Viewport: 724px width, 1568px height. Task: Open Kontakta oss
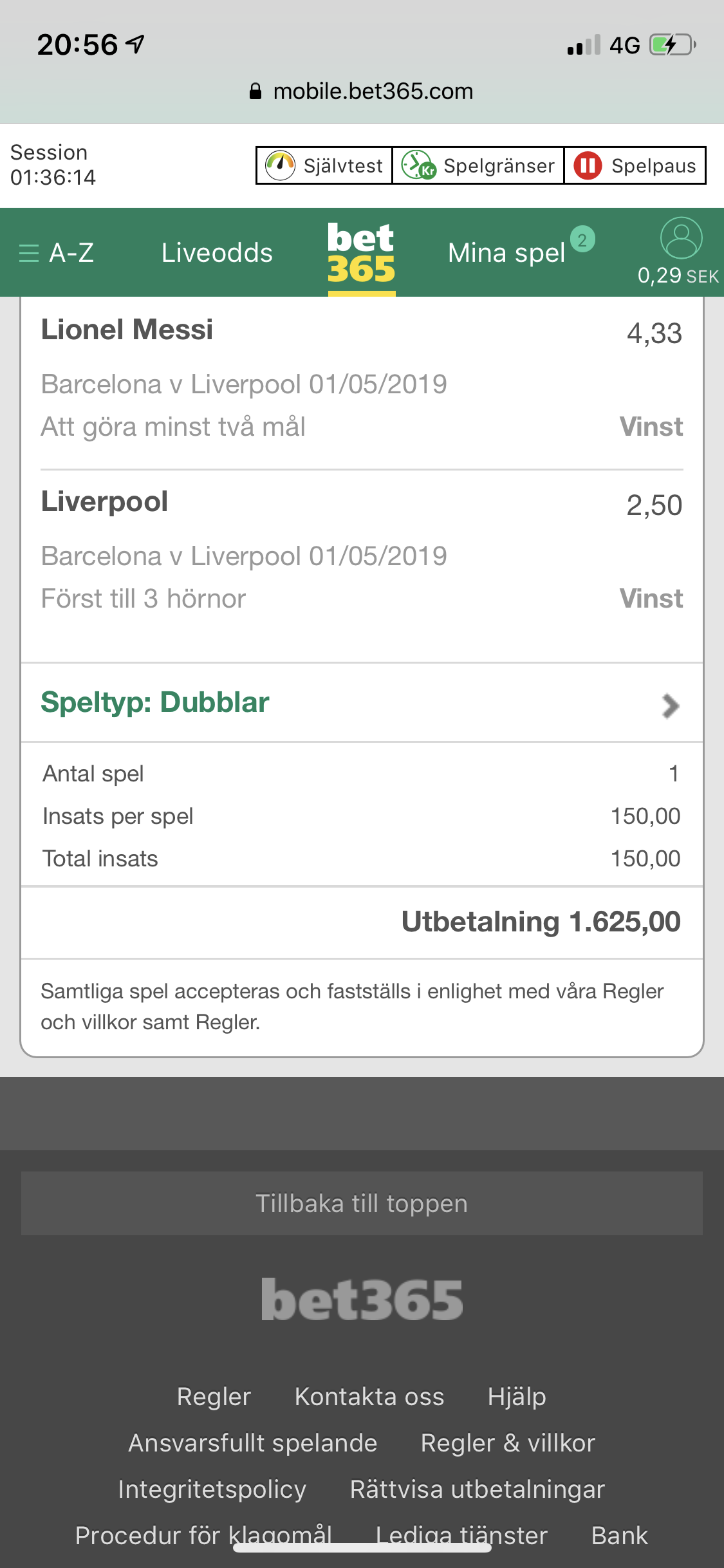369,1397
